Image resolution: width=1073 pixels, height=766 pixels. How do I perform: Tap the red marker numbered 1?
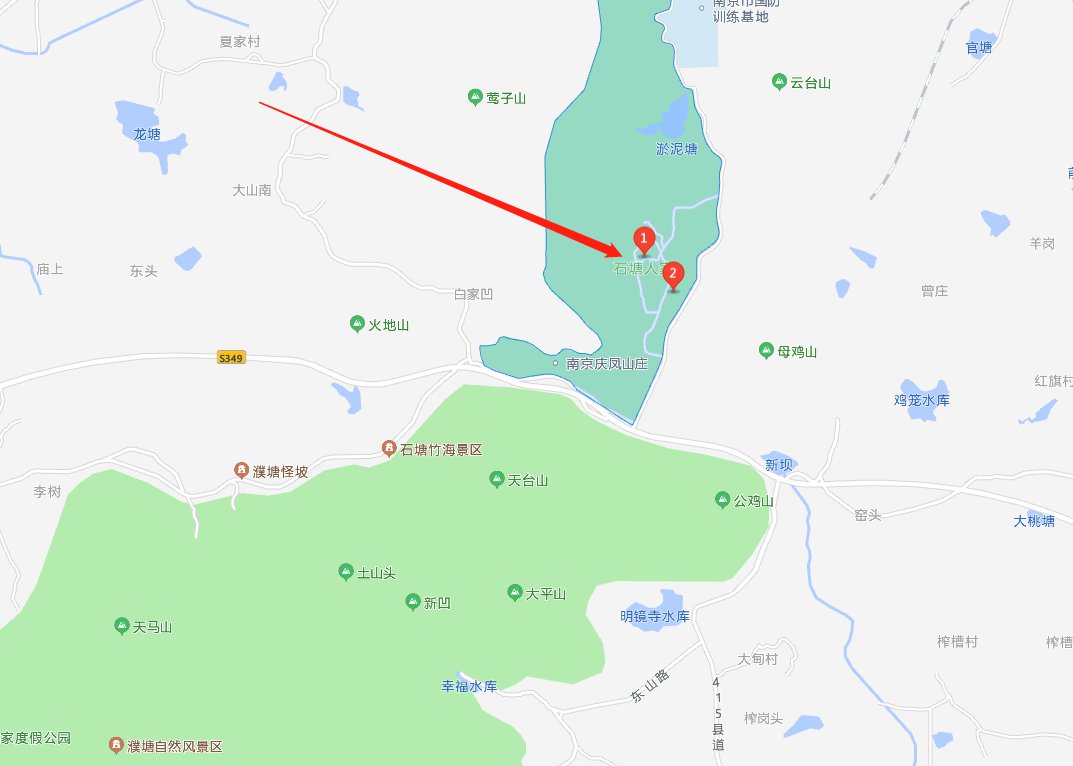coord(644,239)
